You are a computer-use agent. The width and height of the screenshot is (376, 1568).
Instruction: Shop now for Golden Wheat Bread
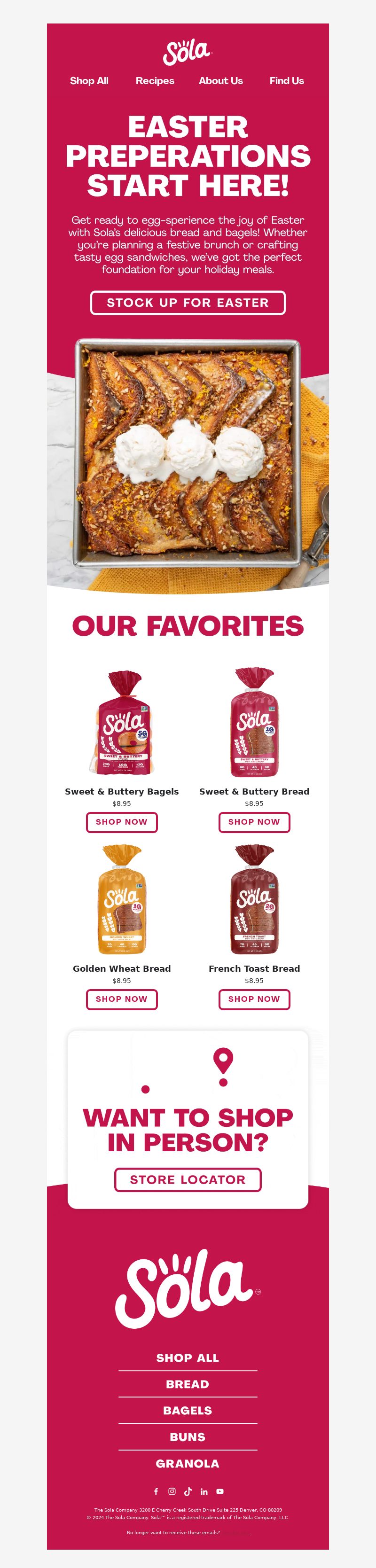pos(122,999)
